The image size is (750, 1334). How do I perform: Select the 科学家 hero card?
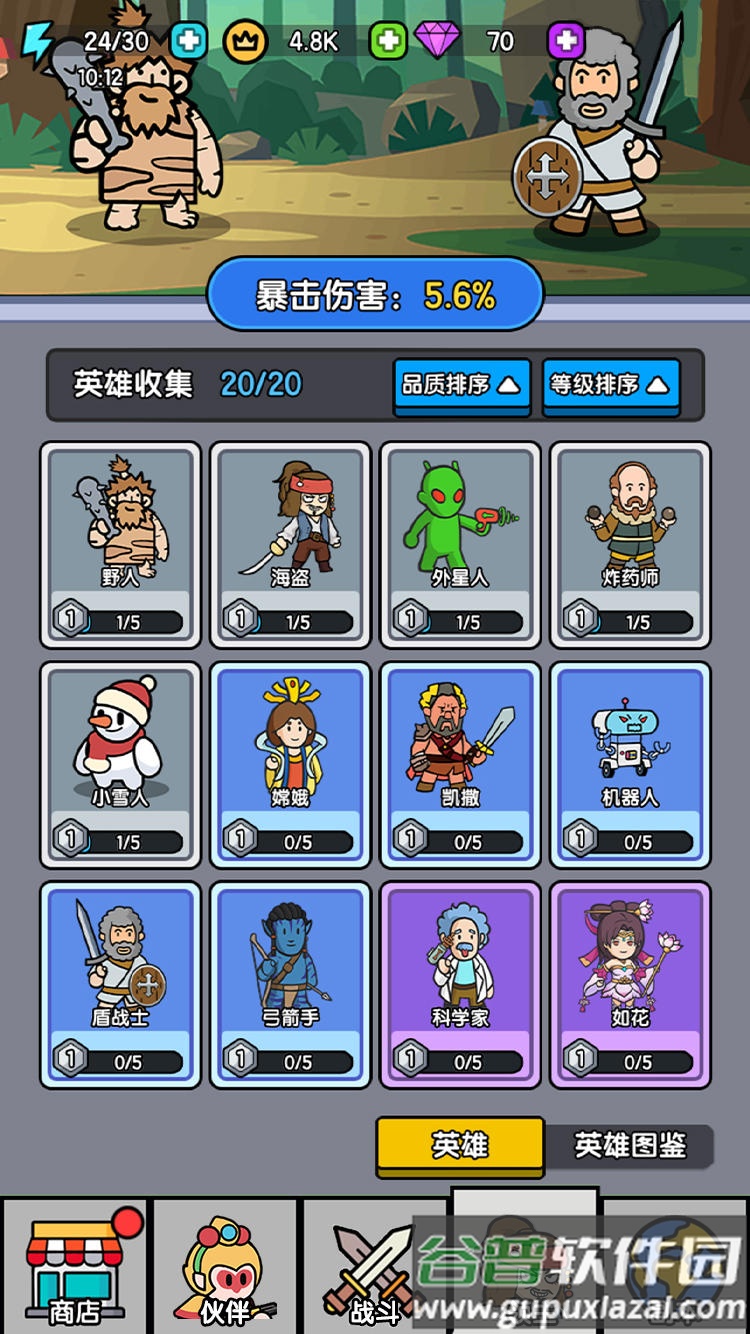[461, 985]
